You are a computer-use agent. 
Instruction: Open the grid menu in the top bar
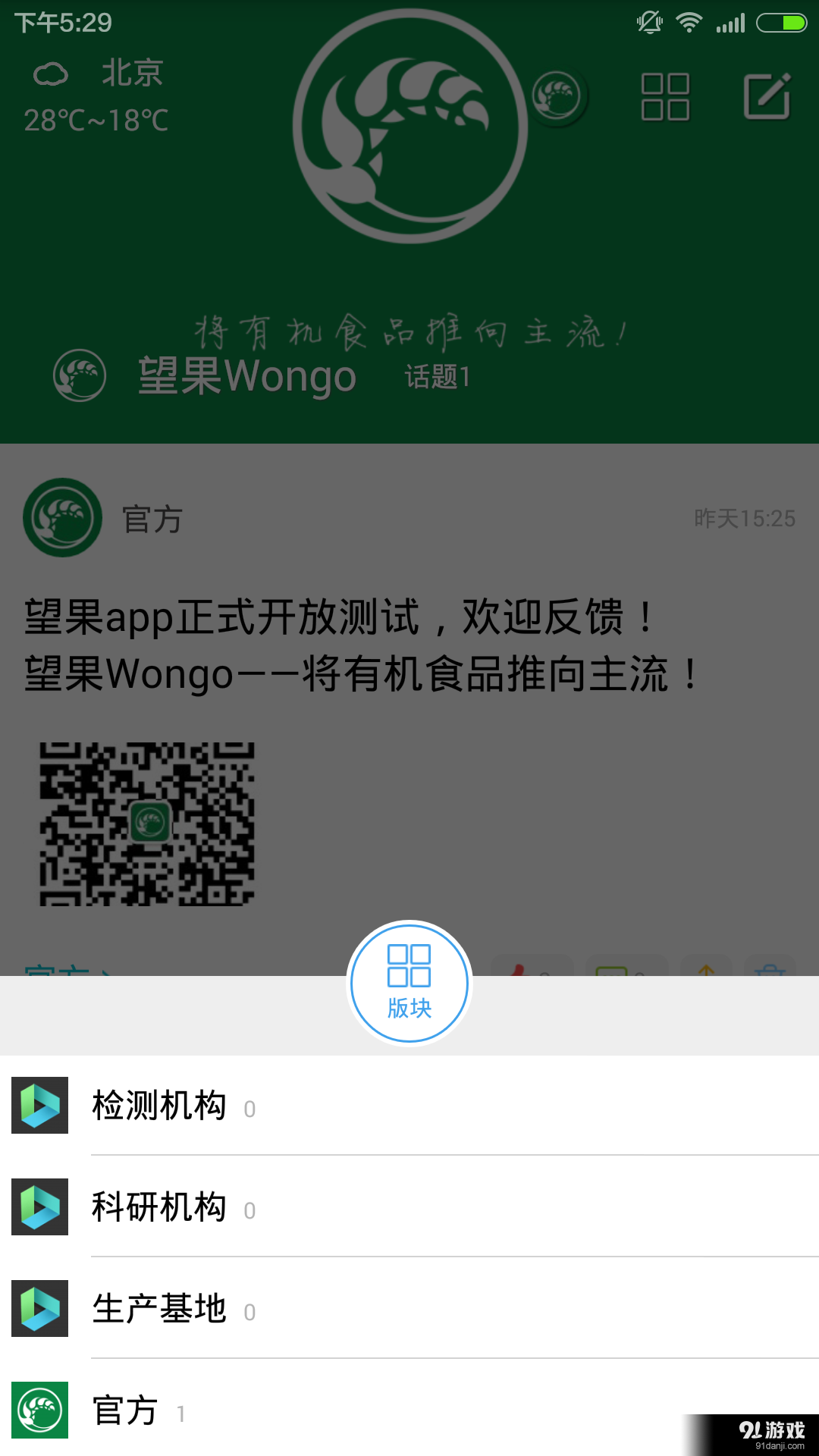click(x=664, y=97)
